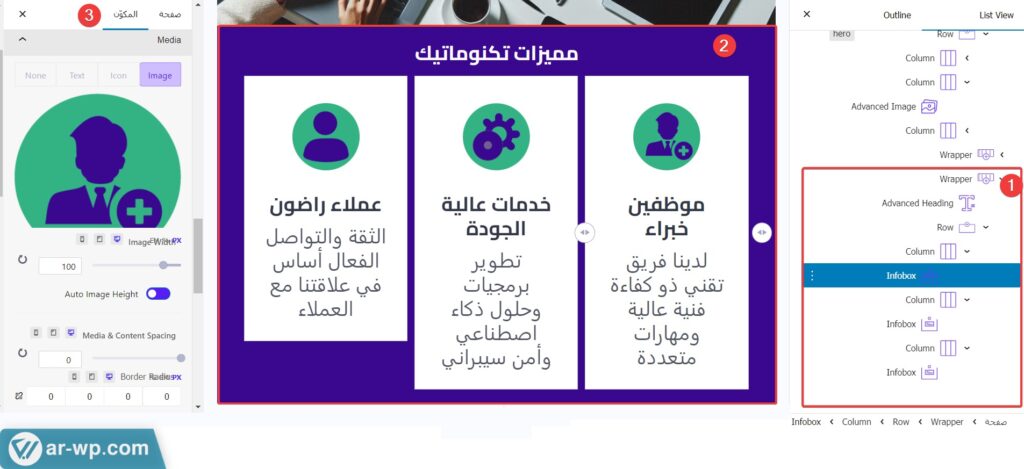Open options for the highlighted Infobox row
The height and width of the screenshot is (469, 1024).
(812, 275)
